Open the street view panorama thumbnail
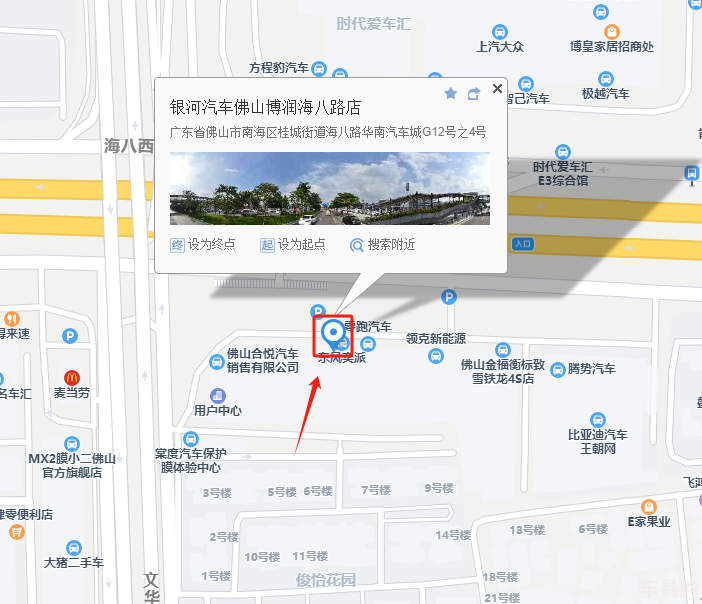 coord(330,188)
